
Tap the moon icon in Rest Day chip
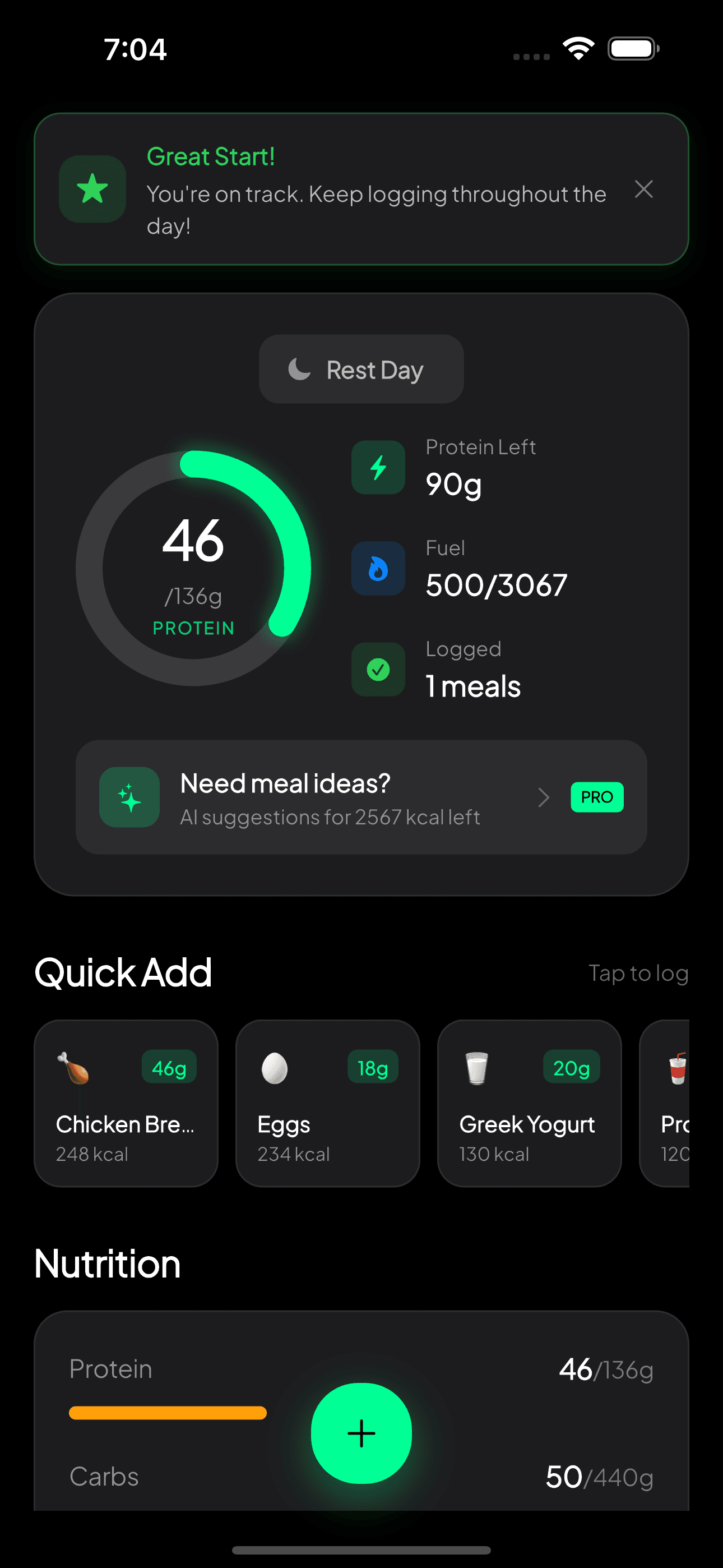coord(299,368)
